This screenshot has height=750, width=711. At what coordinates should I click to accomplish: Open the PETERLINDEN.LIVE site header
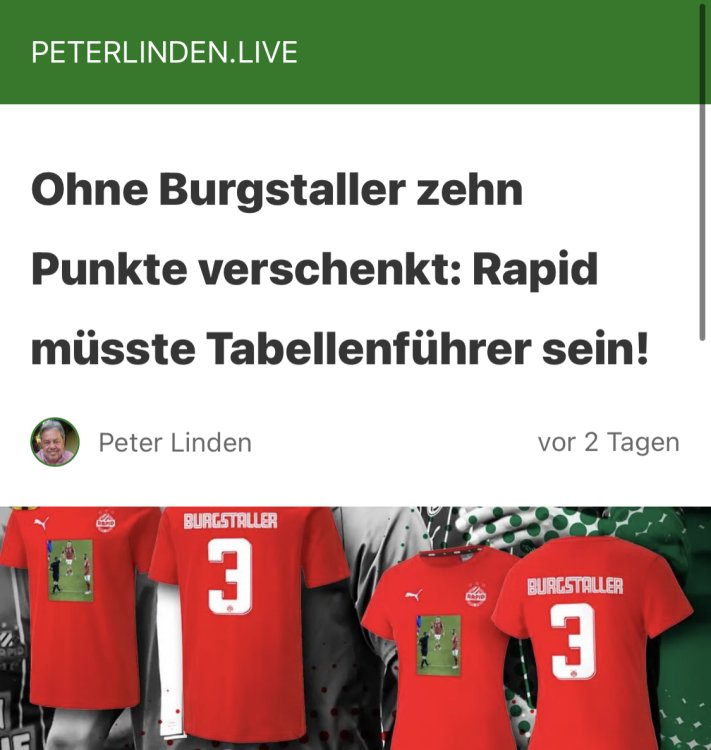click(165, 53)
